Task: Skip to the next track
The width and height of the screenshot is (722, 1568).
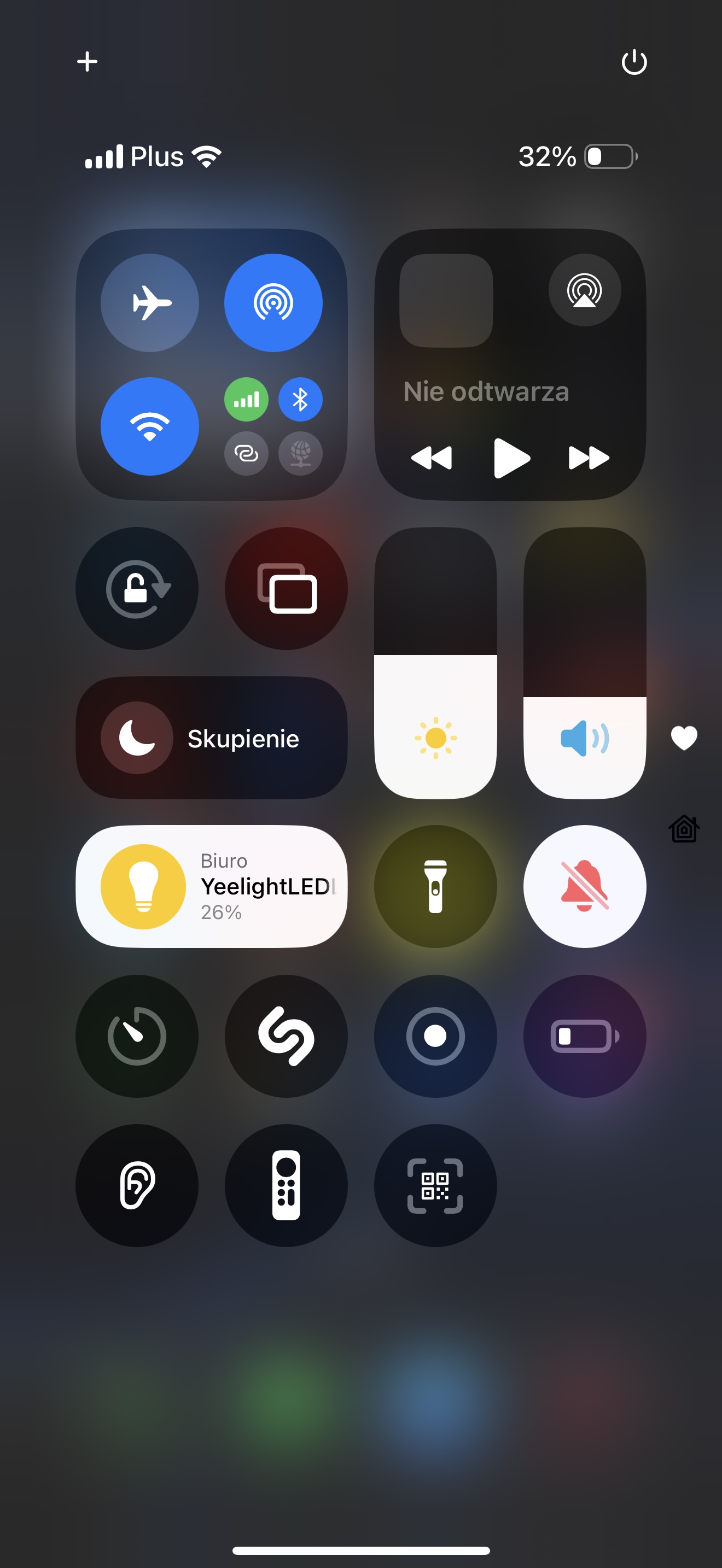Action: (x=589, y=458)
